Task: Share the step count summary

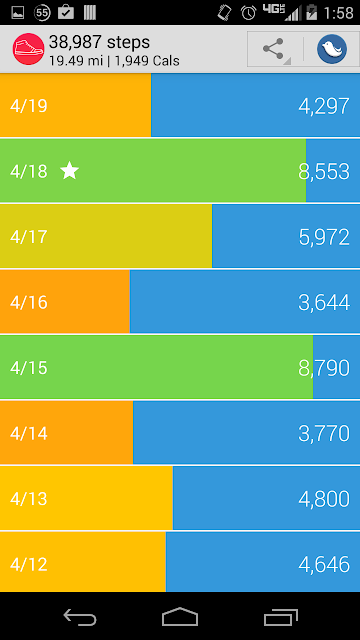Action: tap(275, 49)
